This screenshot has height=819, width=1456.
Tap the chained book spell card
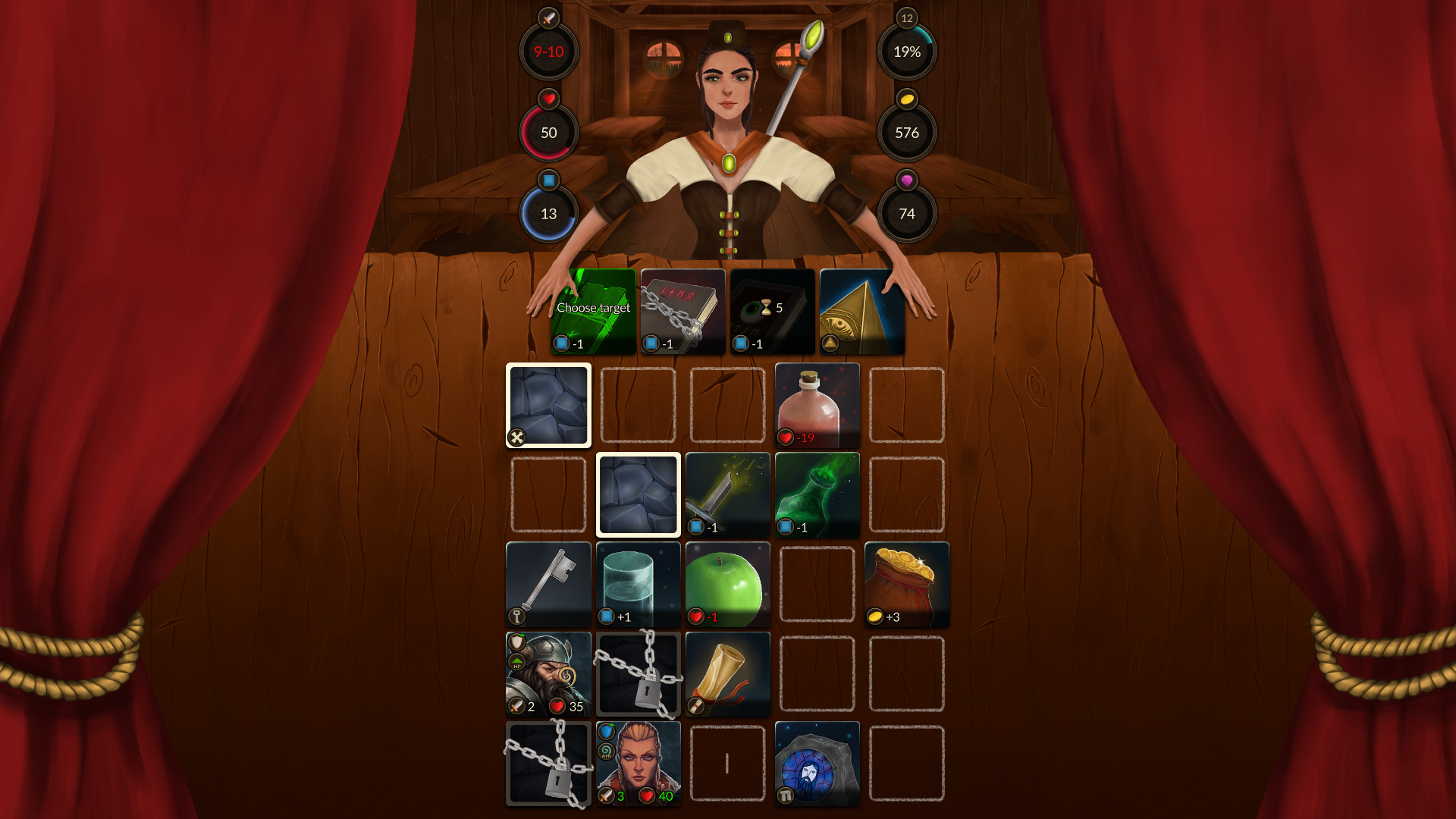pos(682,312)
